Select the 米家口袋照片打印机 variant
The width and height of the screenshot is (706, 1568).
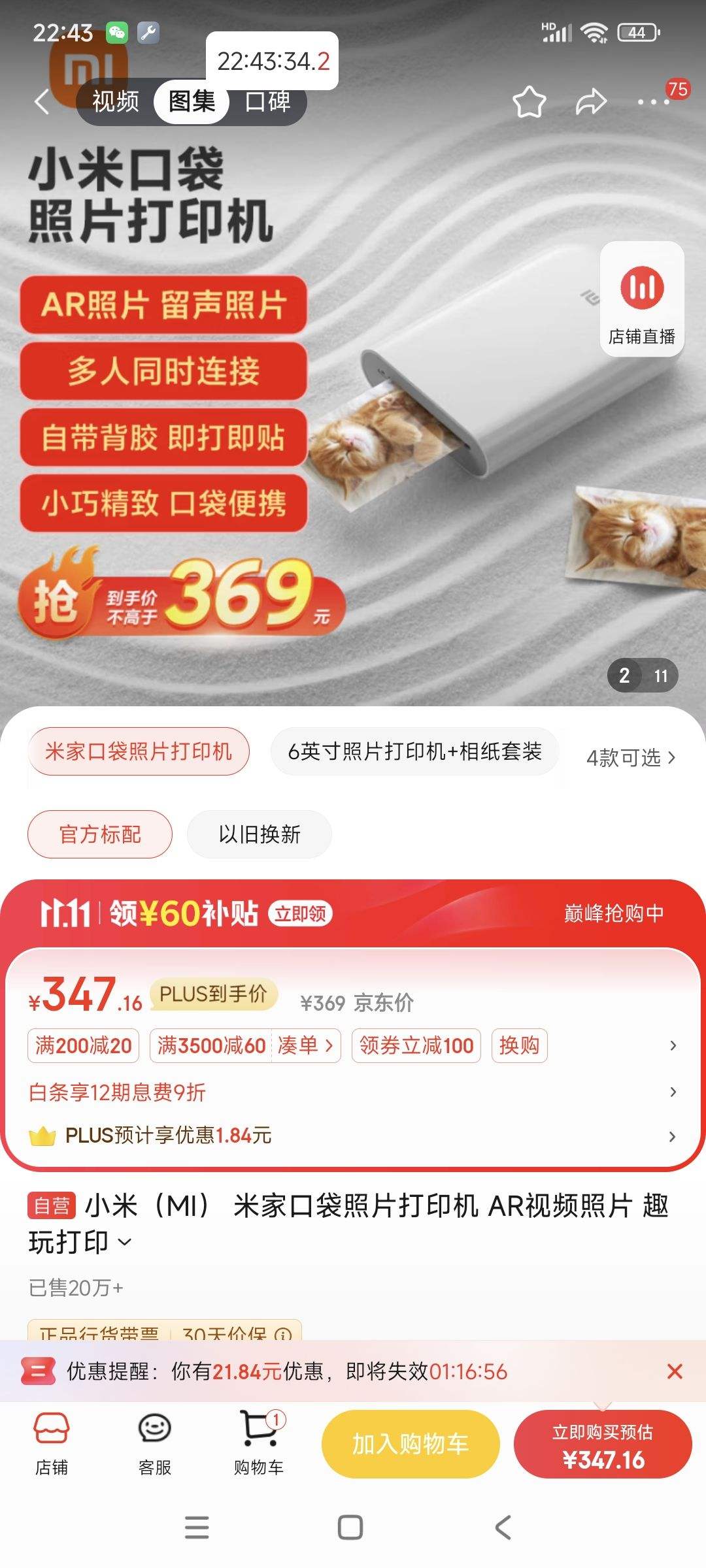coord(139,752)
